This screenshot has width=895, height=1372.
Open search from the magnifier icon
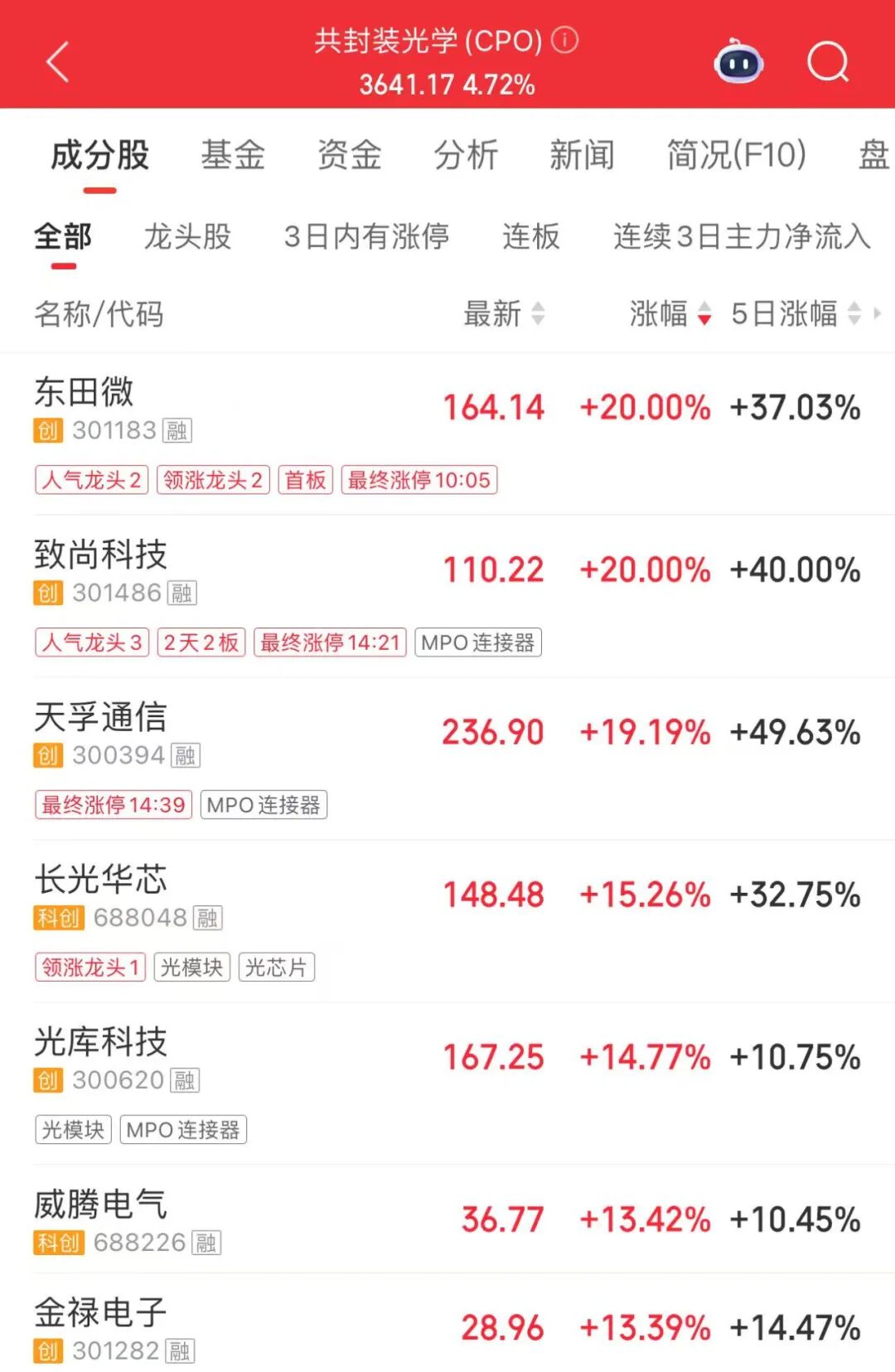click(x=828, y=62)
